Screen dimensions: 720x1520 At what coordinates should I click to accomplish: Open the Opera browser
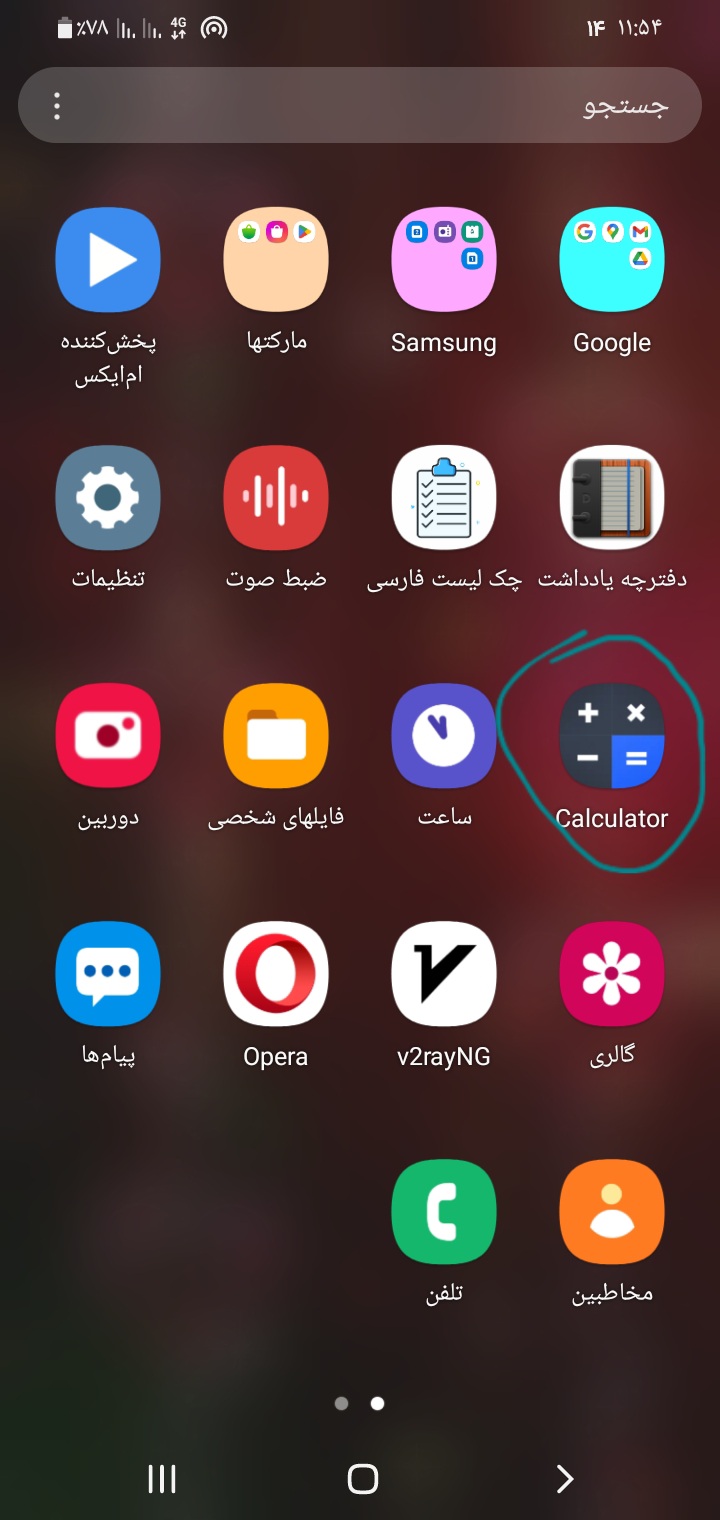click(x=276, y=974)
